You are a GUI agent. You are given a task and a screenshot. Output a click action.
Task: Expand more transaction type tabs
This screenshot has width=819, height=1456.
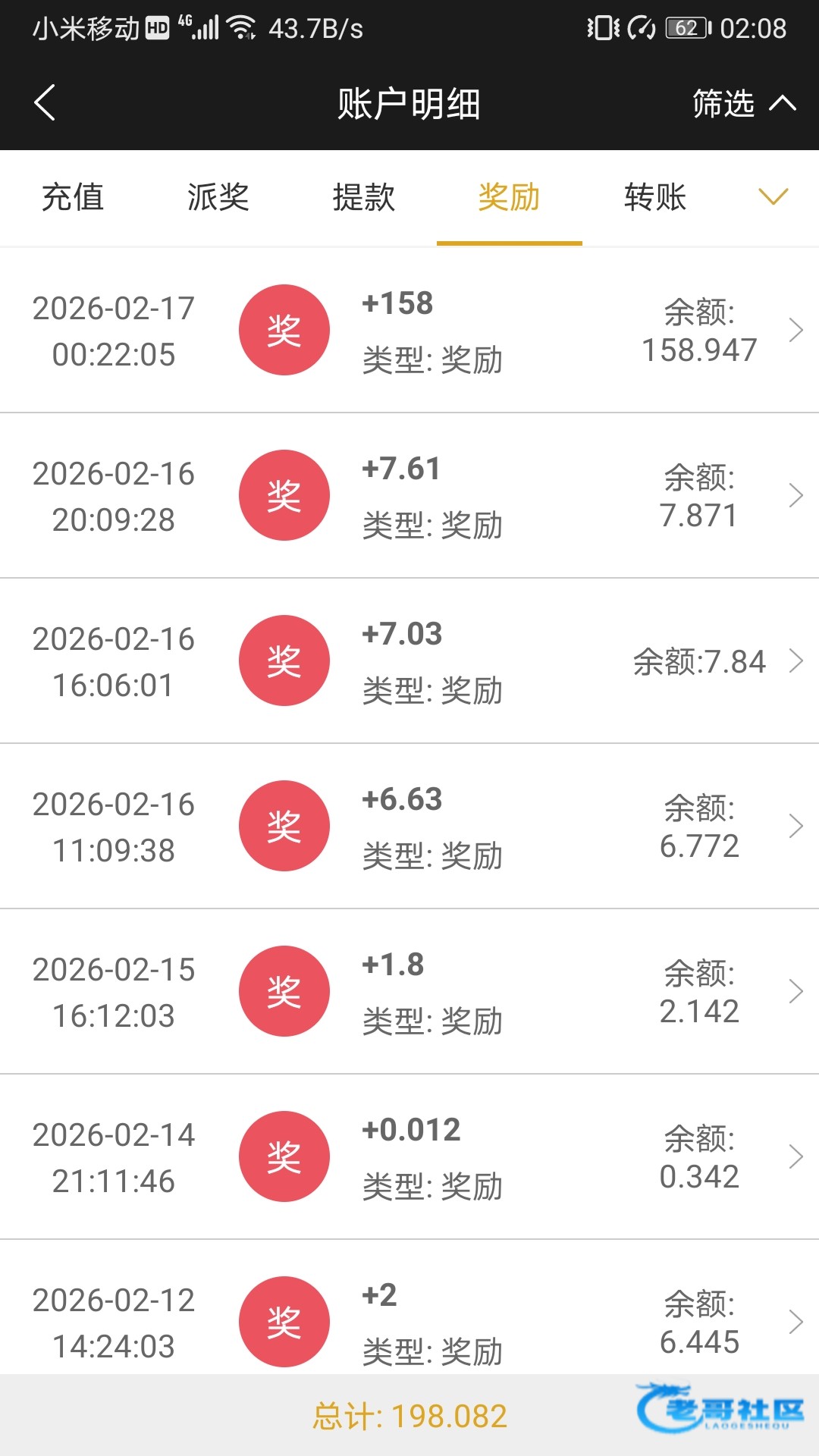[x=773, y=197]
